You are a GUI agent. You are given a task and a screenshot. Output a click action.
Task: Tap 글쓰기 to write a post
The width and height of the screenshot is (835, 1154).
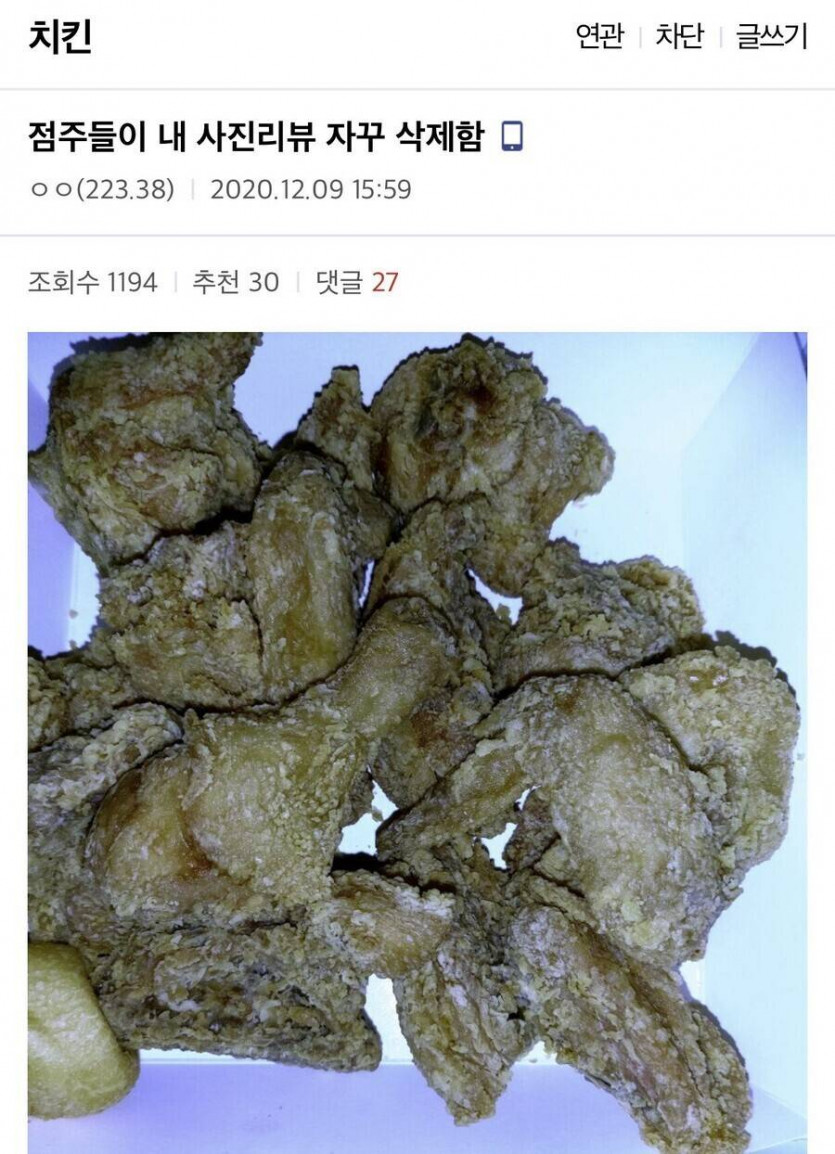coord(771,38)
